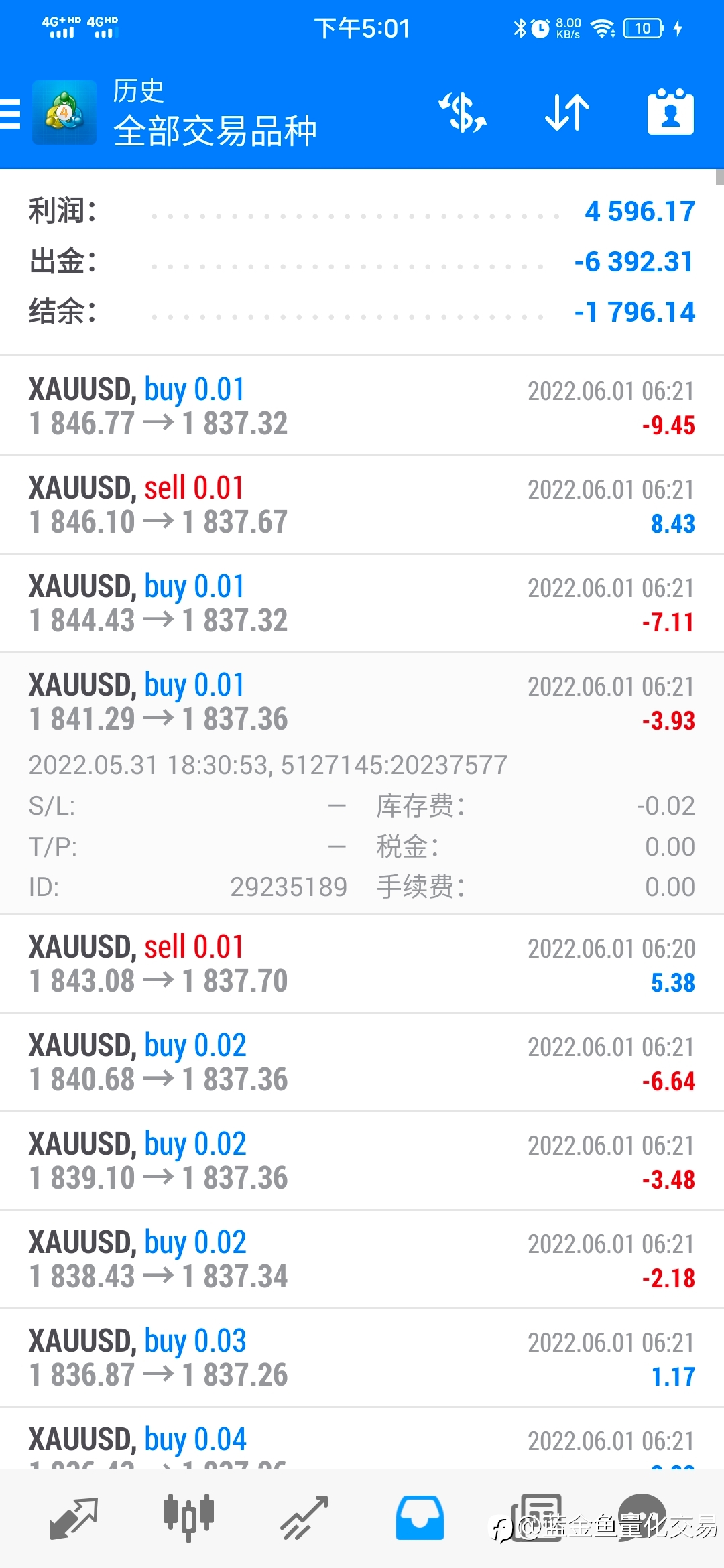This screenshot has height=1568, width=724.
Task: Open the sort arrows option
Action: 566,113
